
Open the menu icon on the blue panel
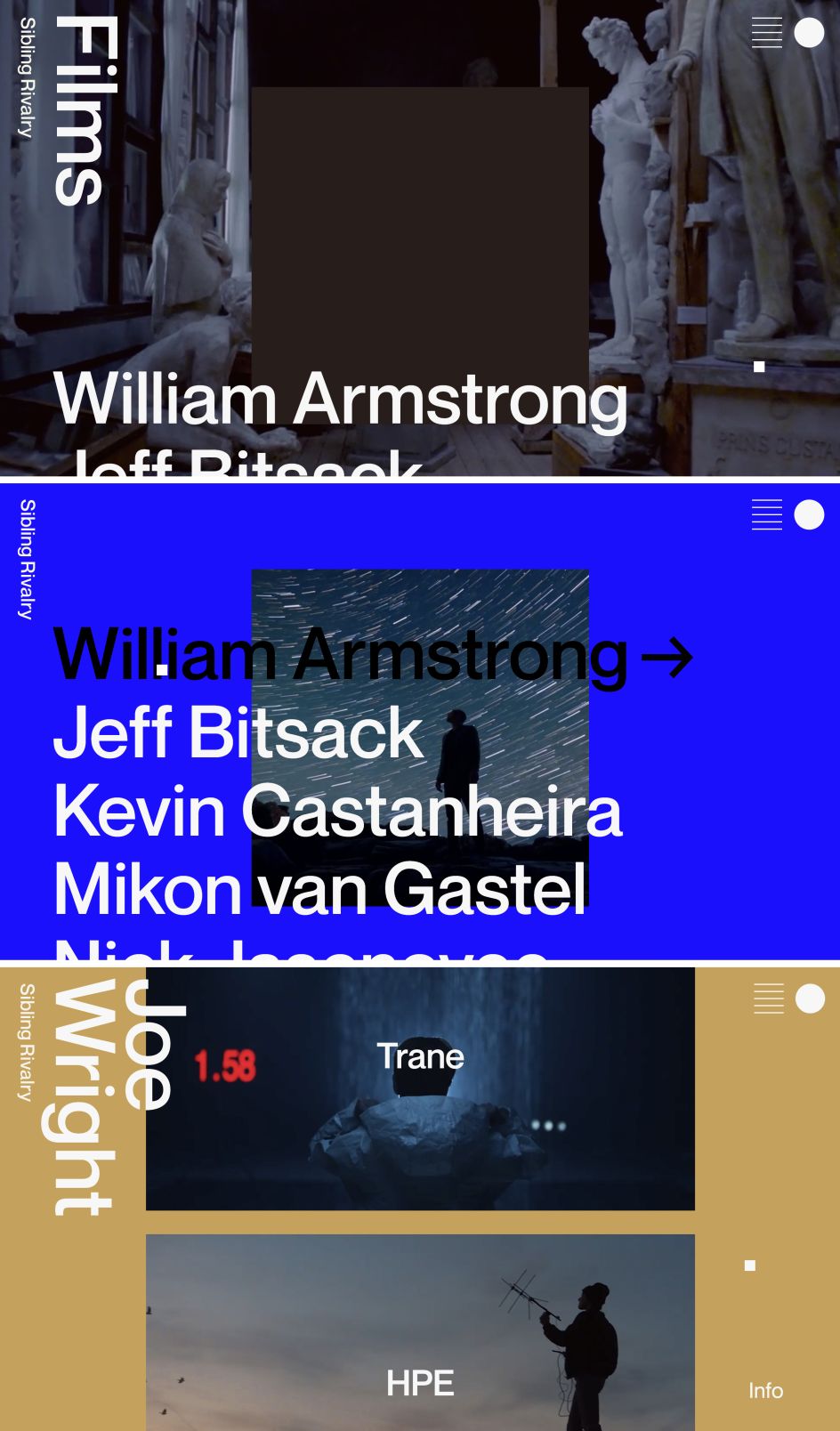767,514
